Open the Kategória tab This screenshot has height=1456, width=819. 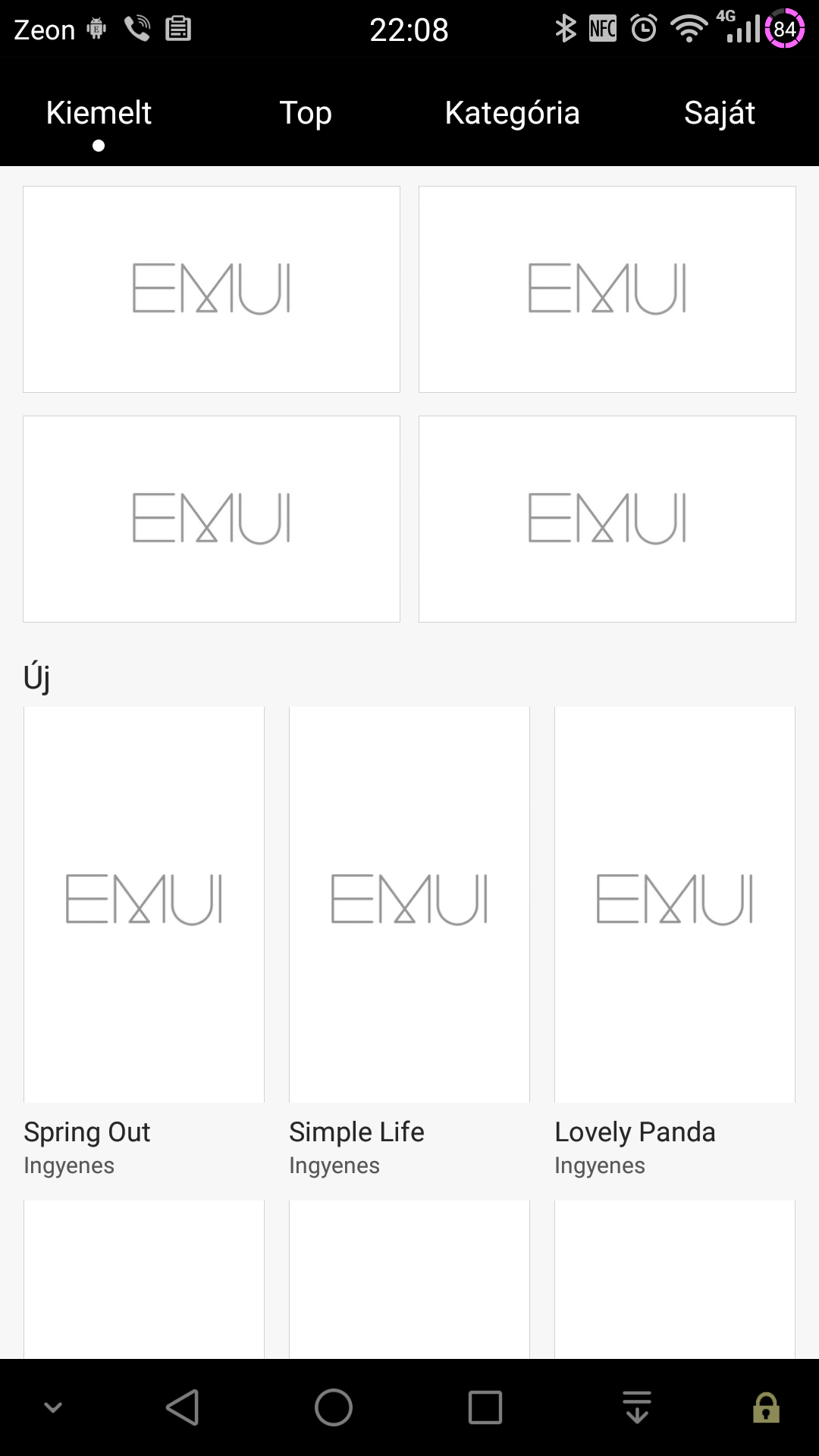click(x=512, y=113)
